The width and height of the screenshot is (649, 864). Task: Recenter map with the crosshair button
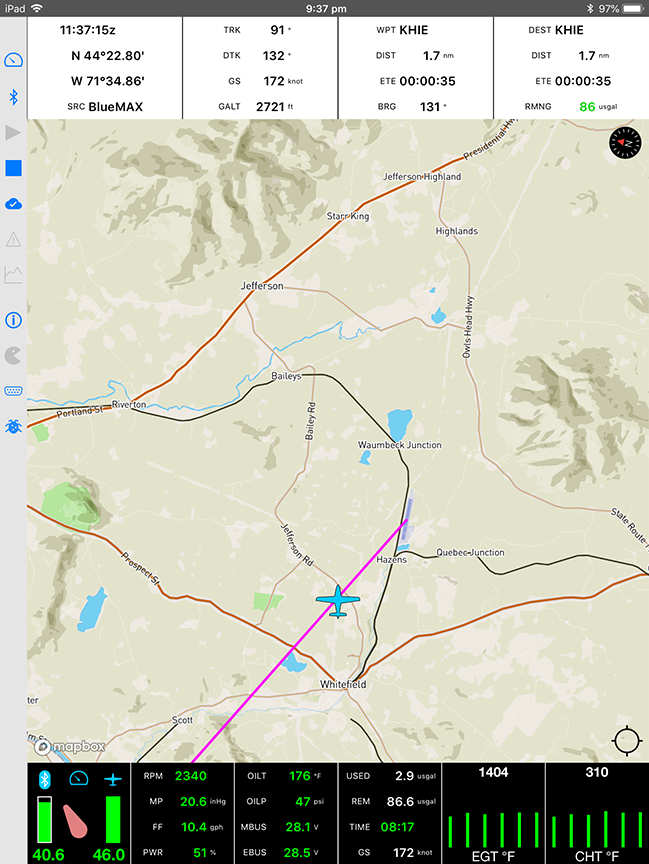click(x=626, y=741)
